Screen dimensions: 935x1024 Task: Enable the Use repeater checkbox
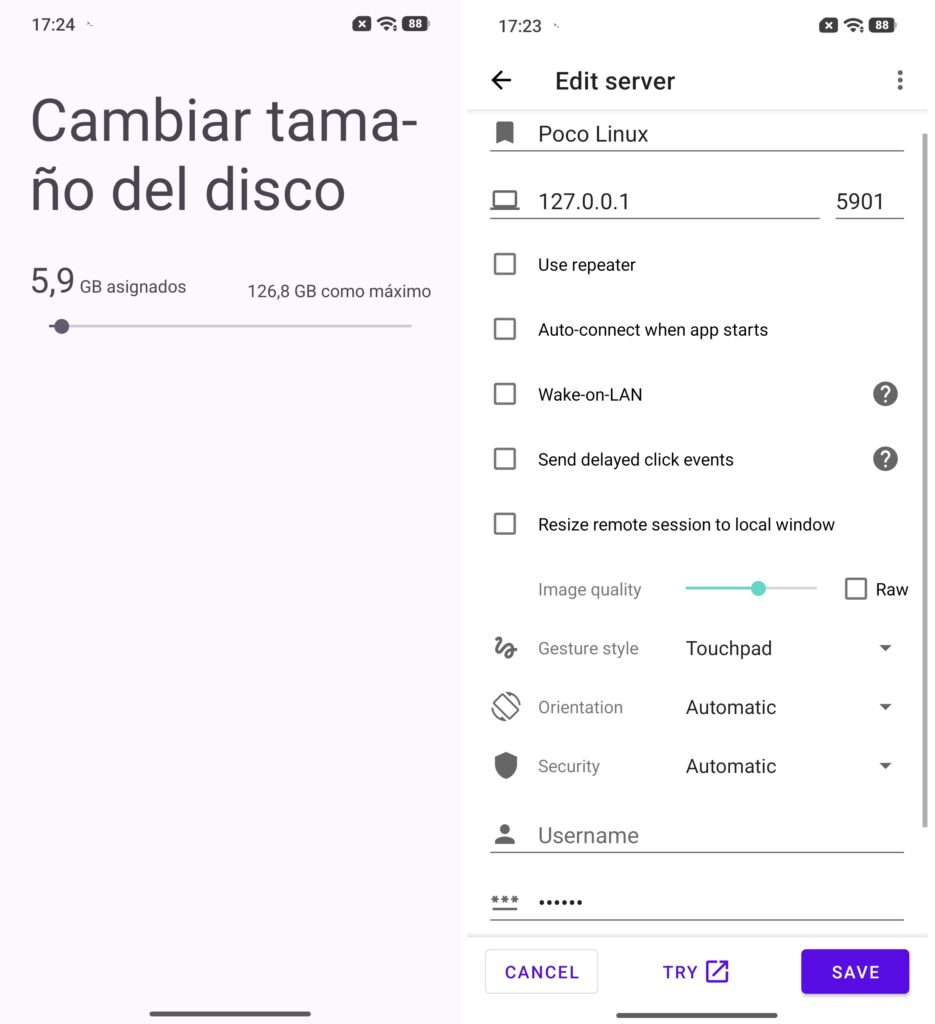(x=505, y=264)
